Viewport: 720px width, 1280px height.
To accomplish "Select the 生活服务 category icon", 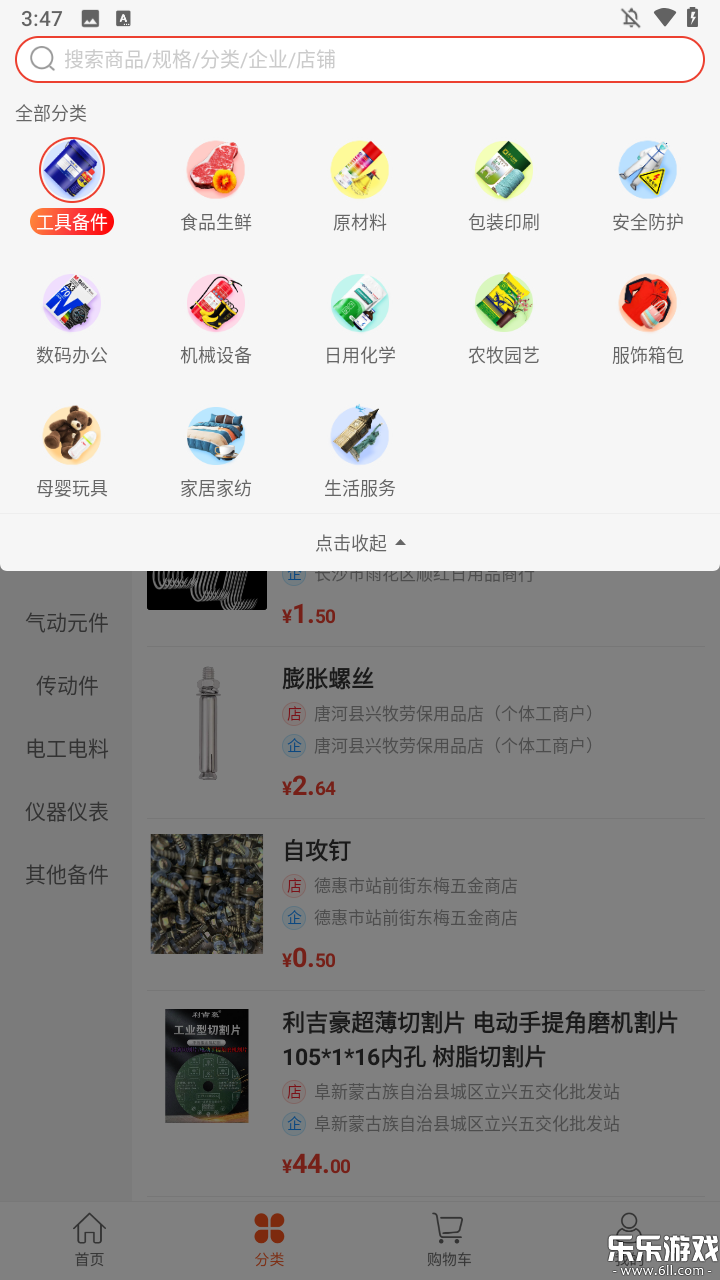I will (360, 449).
